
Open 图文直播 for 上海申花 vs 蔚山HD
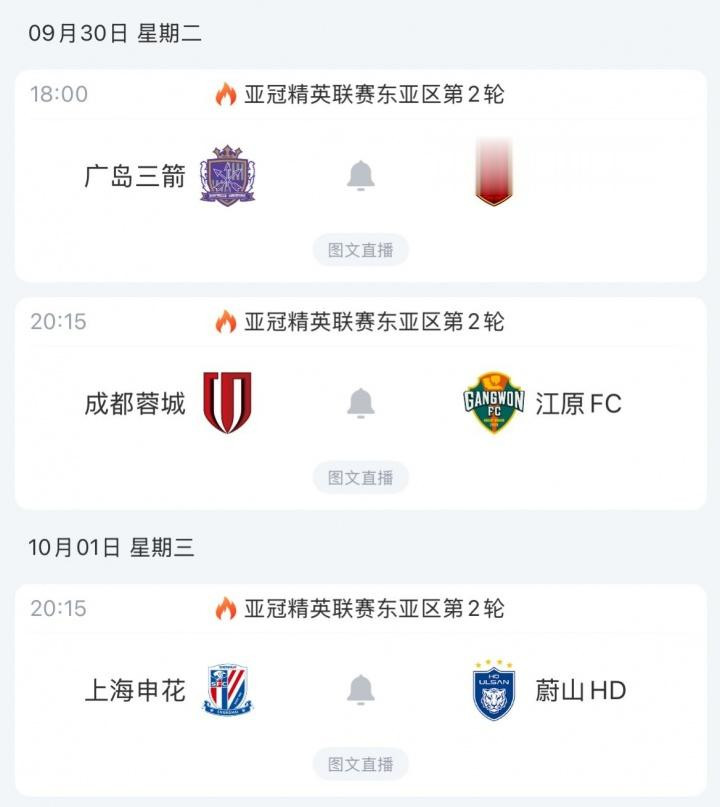tap(361, 764)
